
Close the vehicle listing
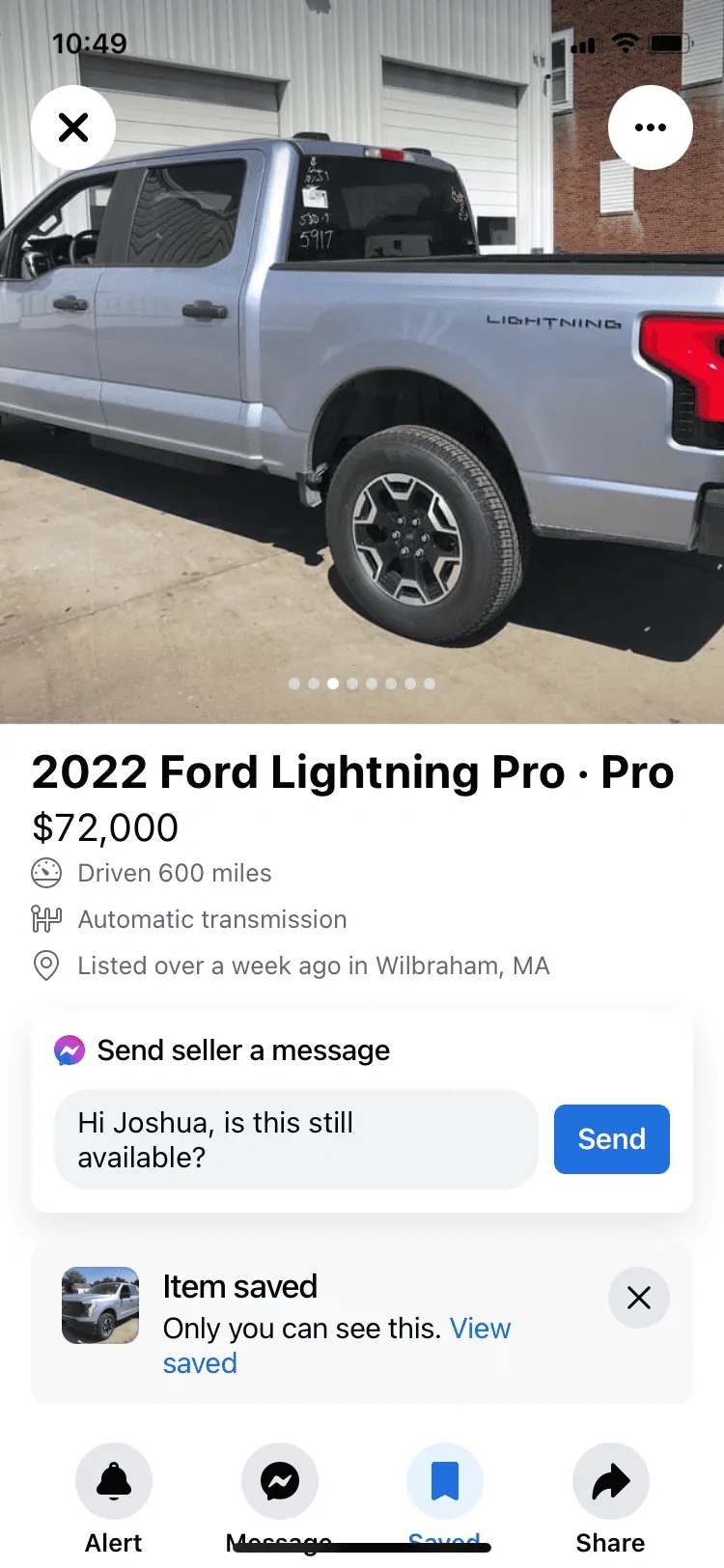tap(73, 127)
